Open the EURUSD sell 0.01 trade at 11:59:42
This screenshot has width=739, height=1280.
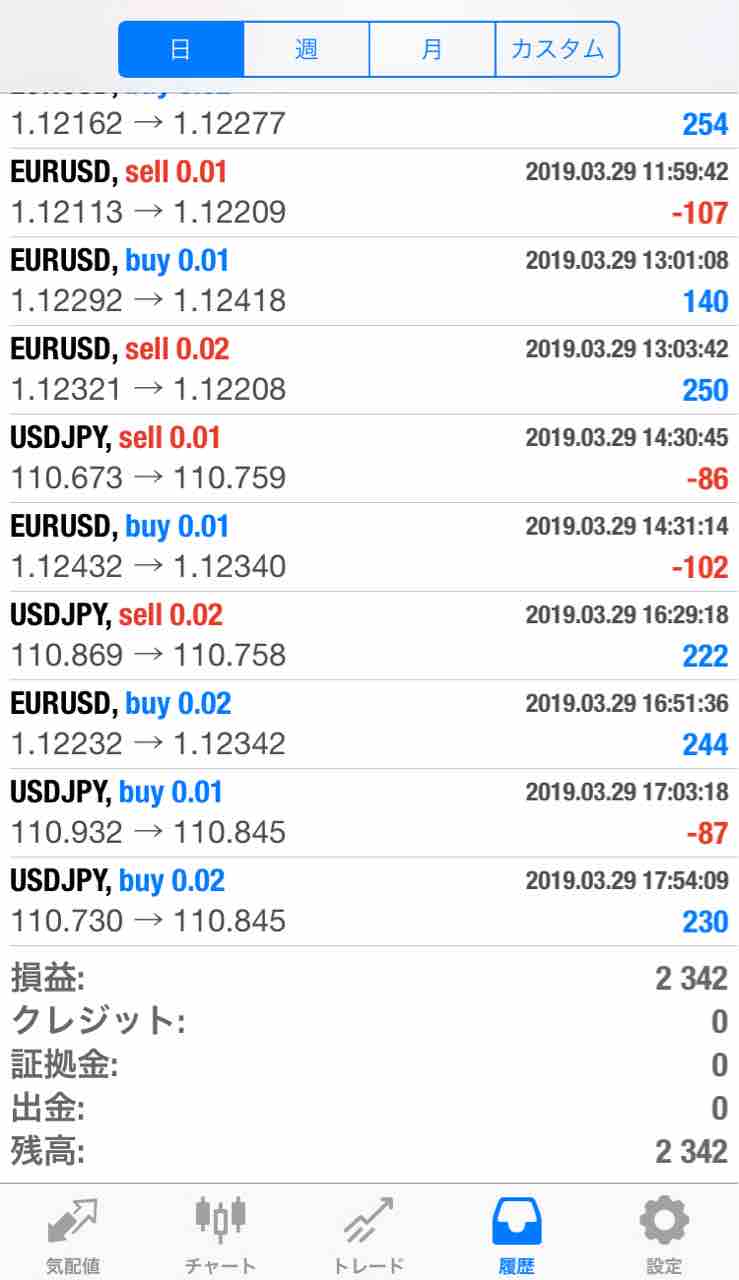point(369,193)
